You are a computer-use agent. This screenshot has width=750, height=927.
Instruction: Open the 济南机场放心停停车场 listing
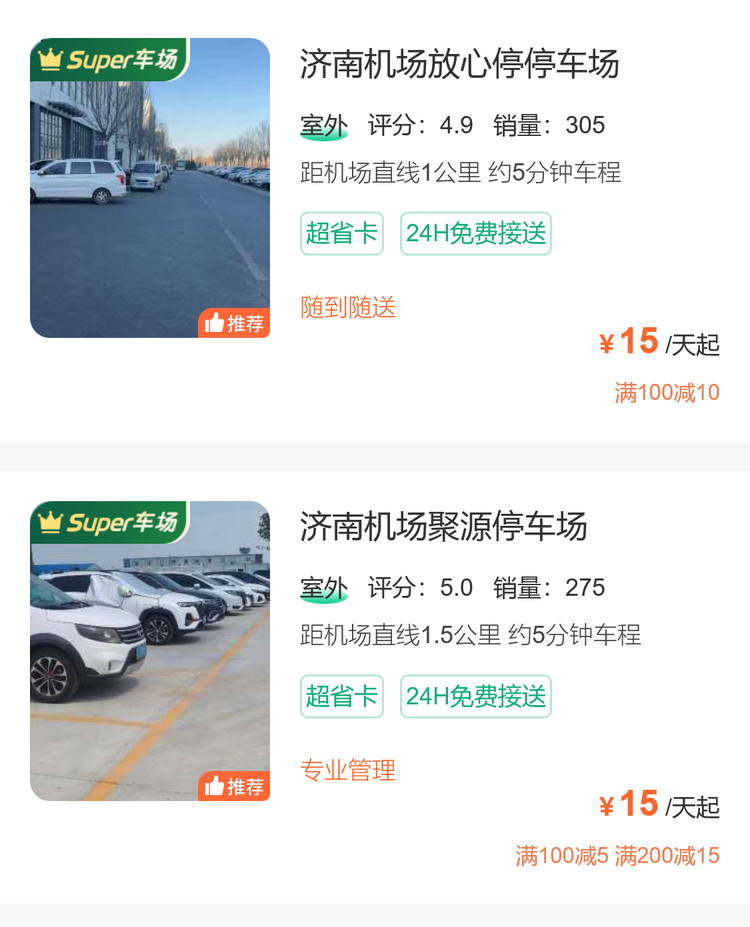(x=459, y=64)
